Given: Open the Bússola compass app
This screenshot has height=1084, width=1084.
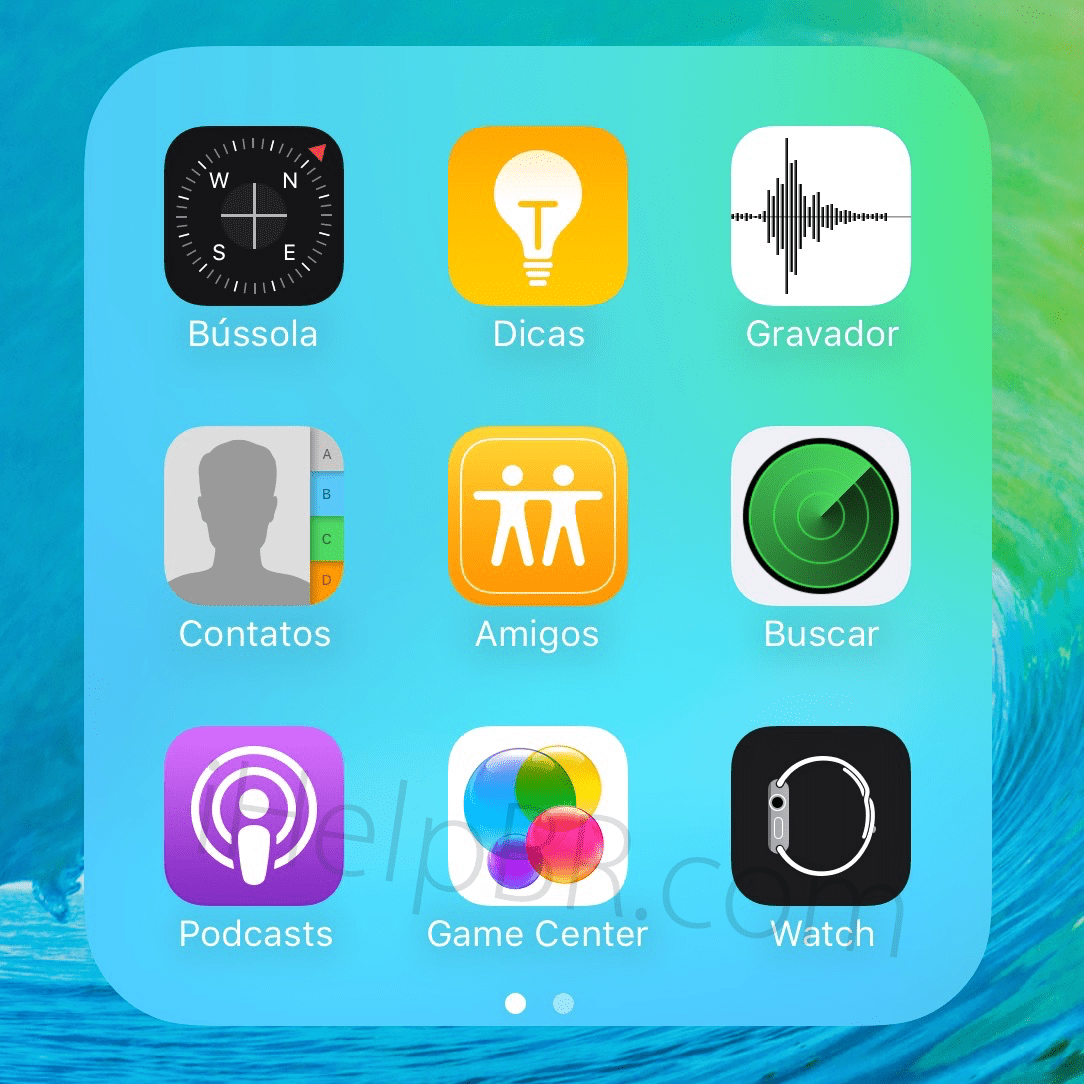Looking at the screenshot, I should point(253,216).
